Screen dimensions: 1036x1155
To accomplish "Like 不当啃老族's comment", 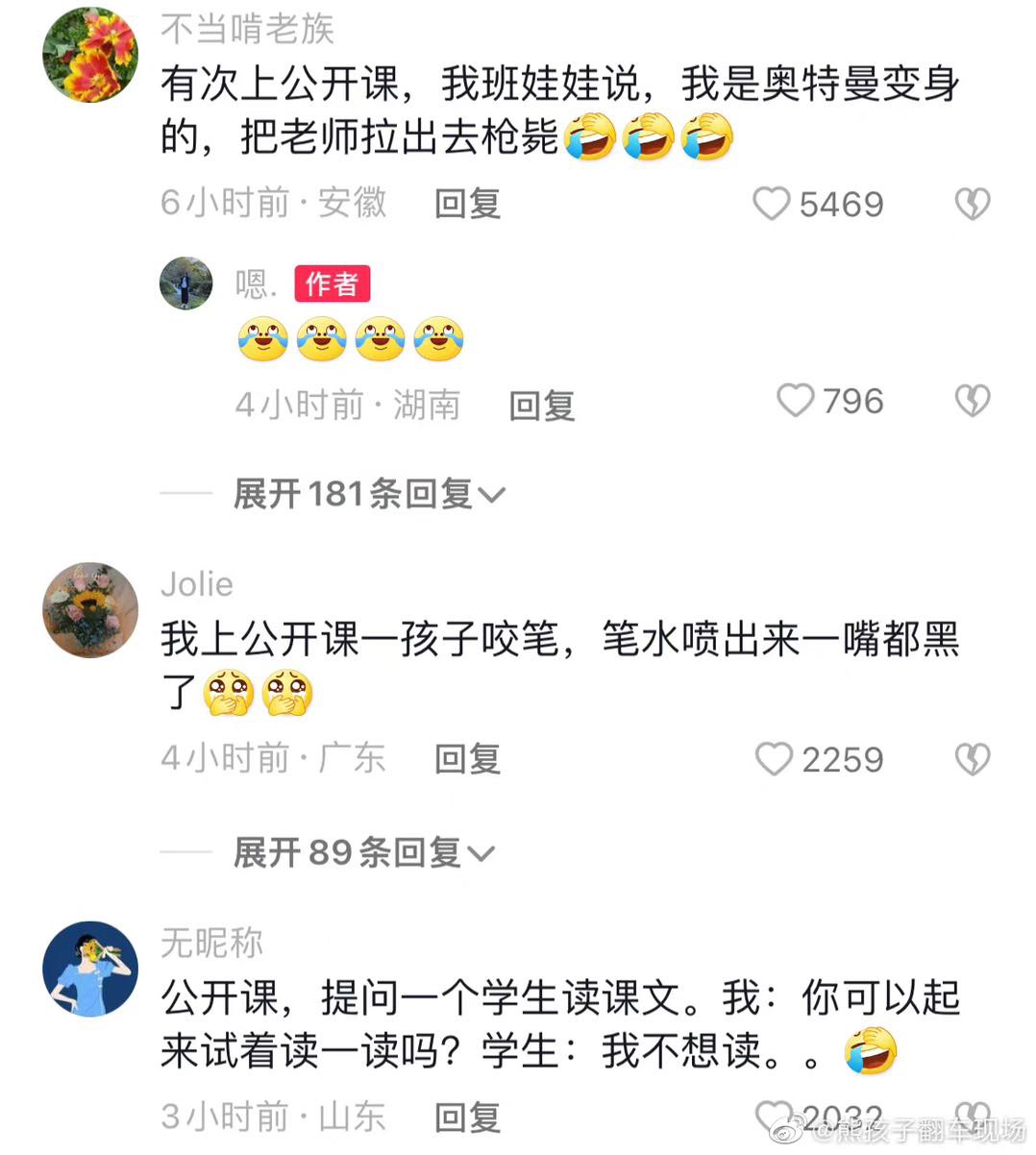I will (771, 204).
